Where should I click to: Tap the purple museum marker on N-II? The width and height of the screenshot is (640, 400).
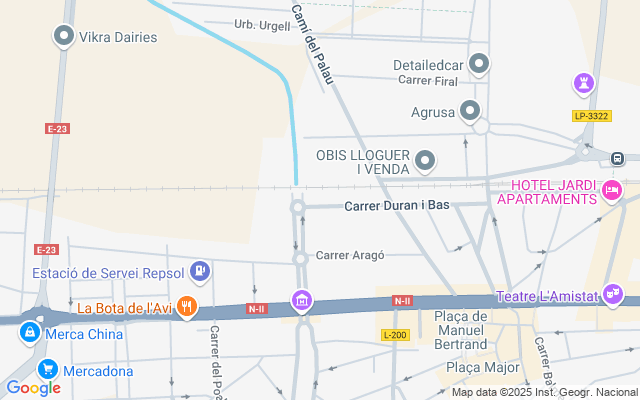click(300, 299)
